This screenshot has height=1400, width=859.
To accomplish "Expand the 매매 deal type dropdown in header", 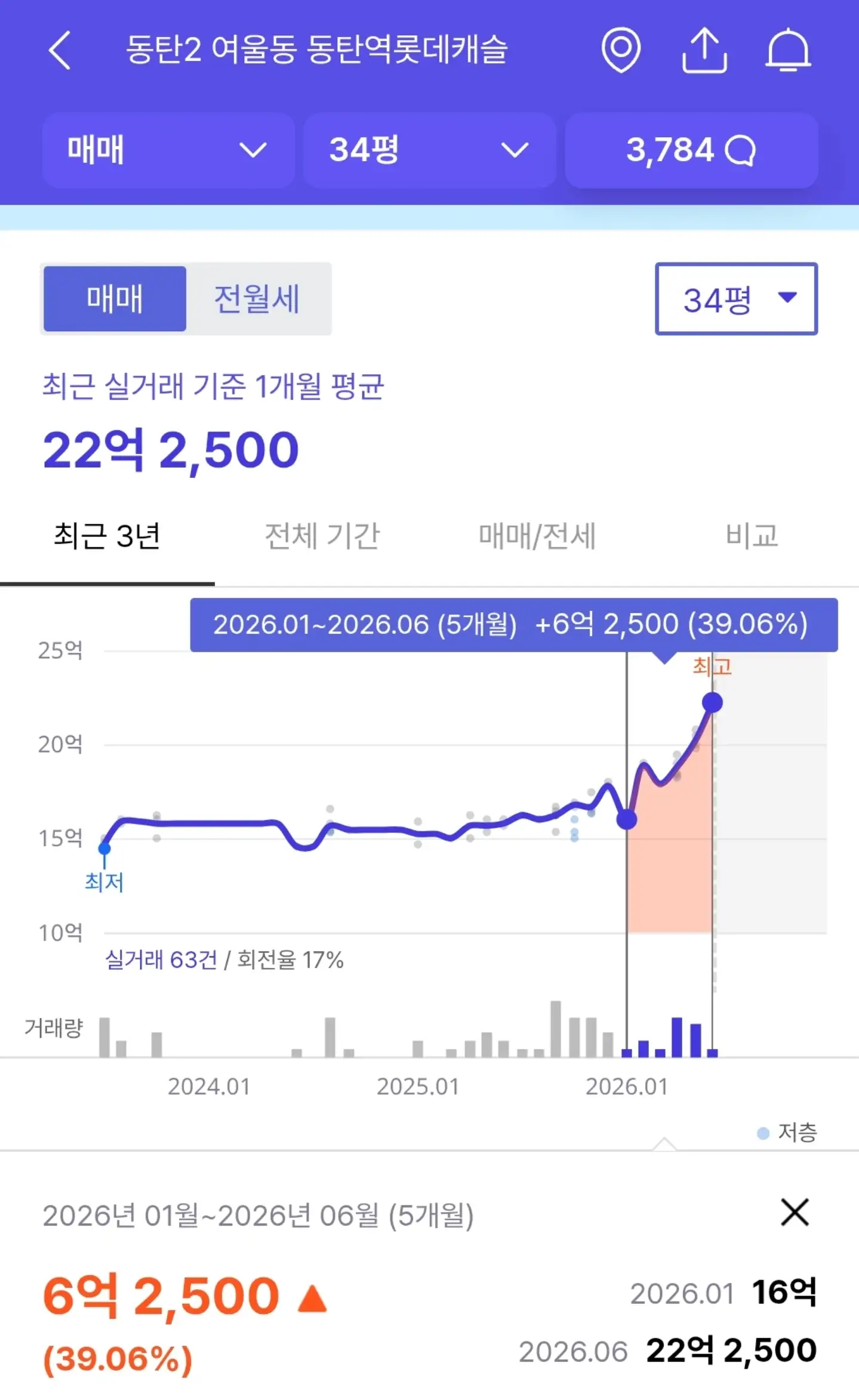I will [x=168, y=150].
